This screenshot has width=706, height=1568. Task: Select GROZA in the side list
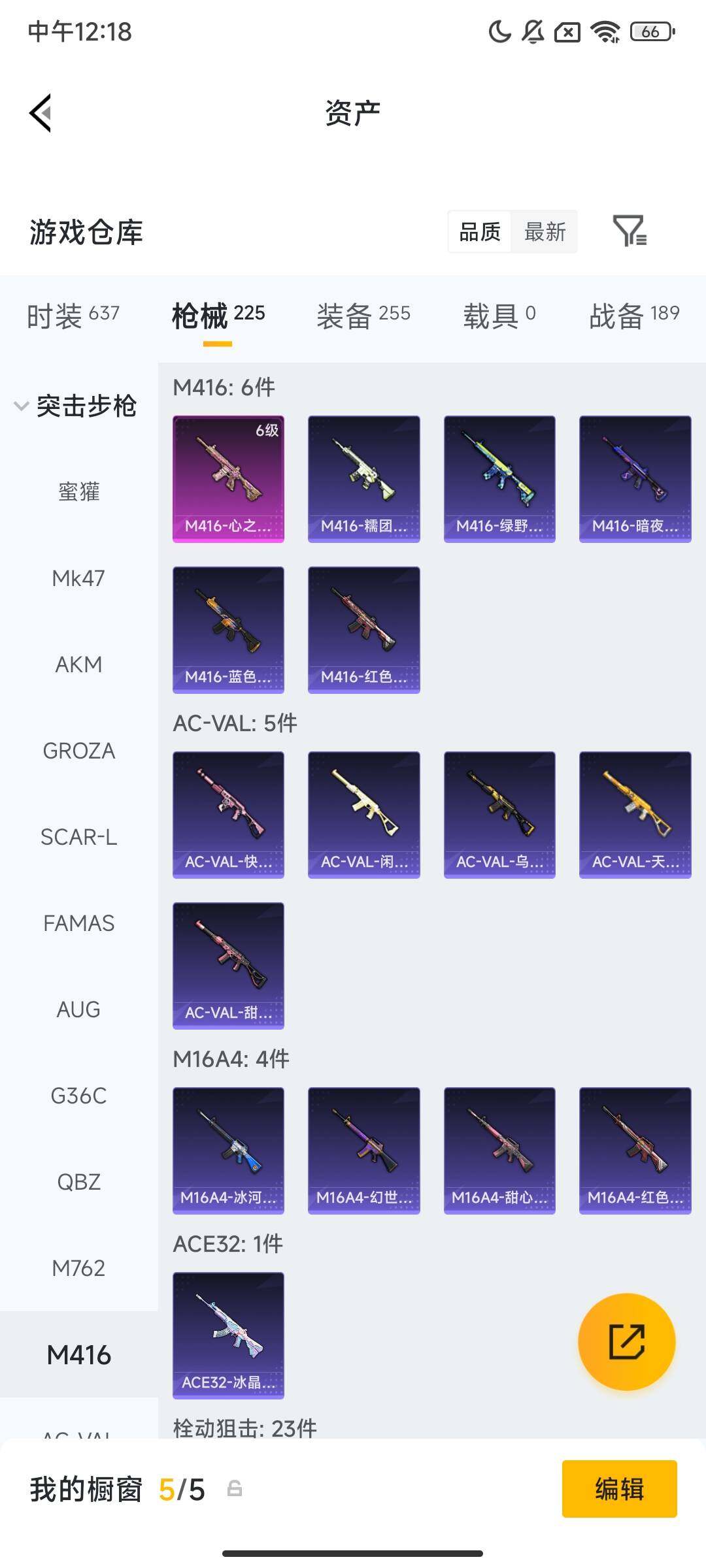tap(78, 751)
